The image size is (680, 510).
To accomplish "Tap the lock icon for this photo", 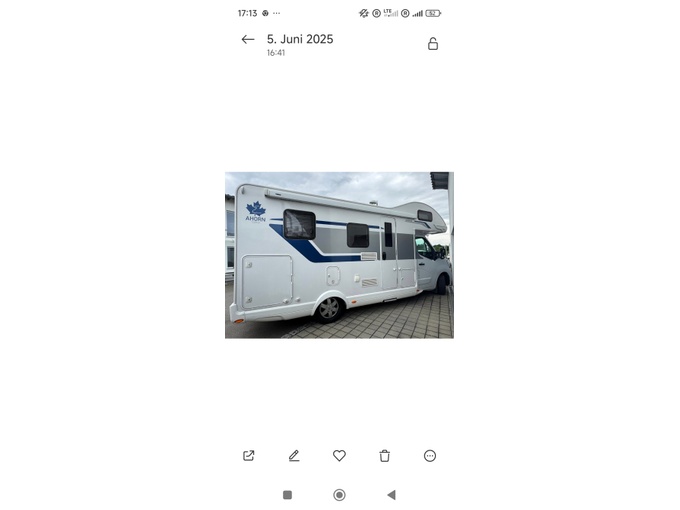I will (x=433, y=44).
